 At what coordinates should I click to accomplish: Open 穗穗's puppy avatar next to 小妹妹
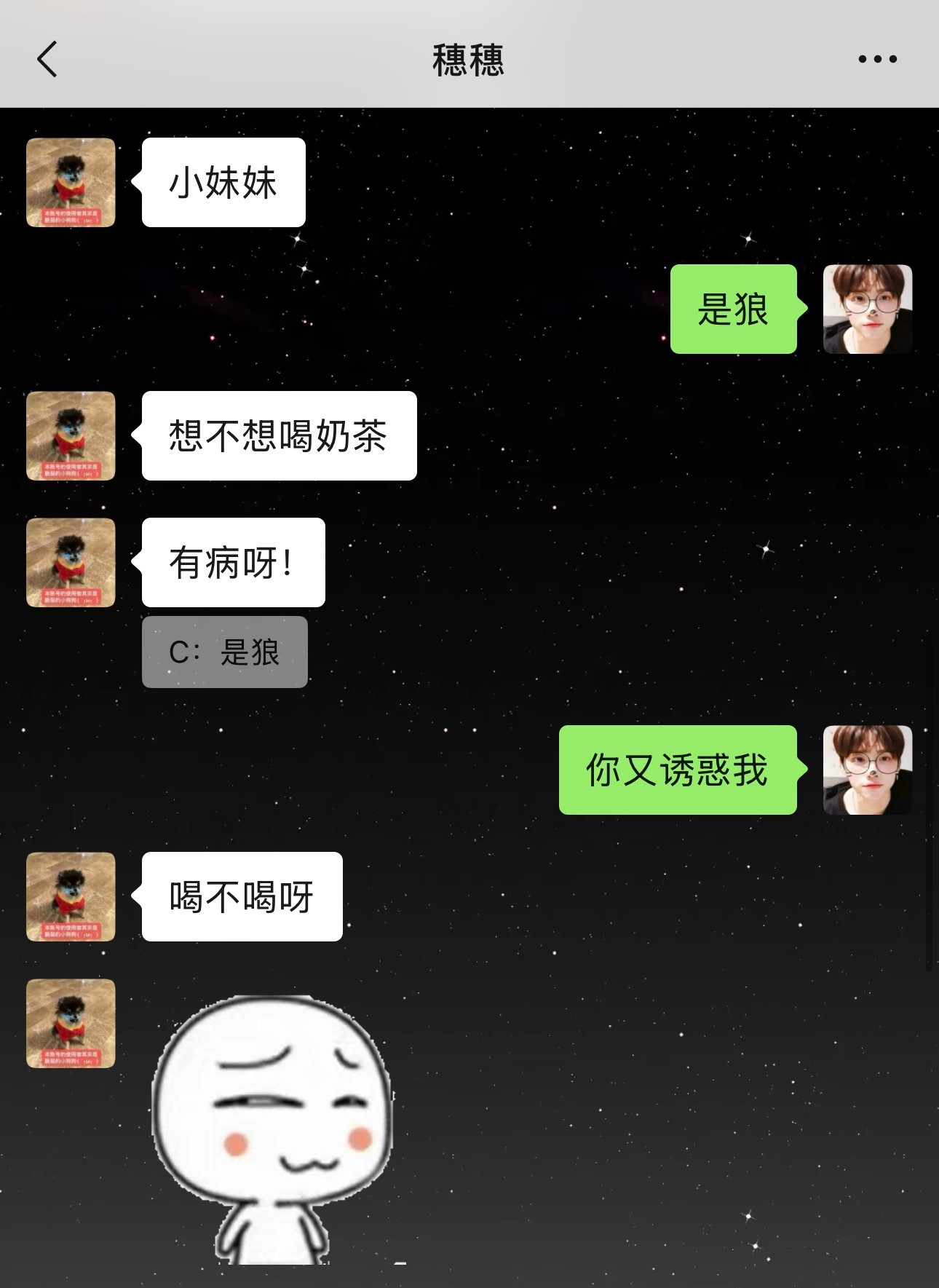71,183
